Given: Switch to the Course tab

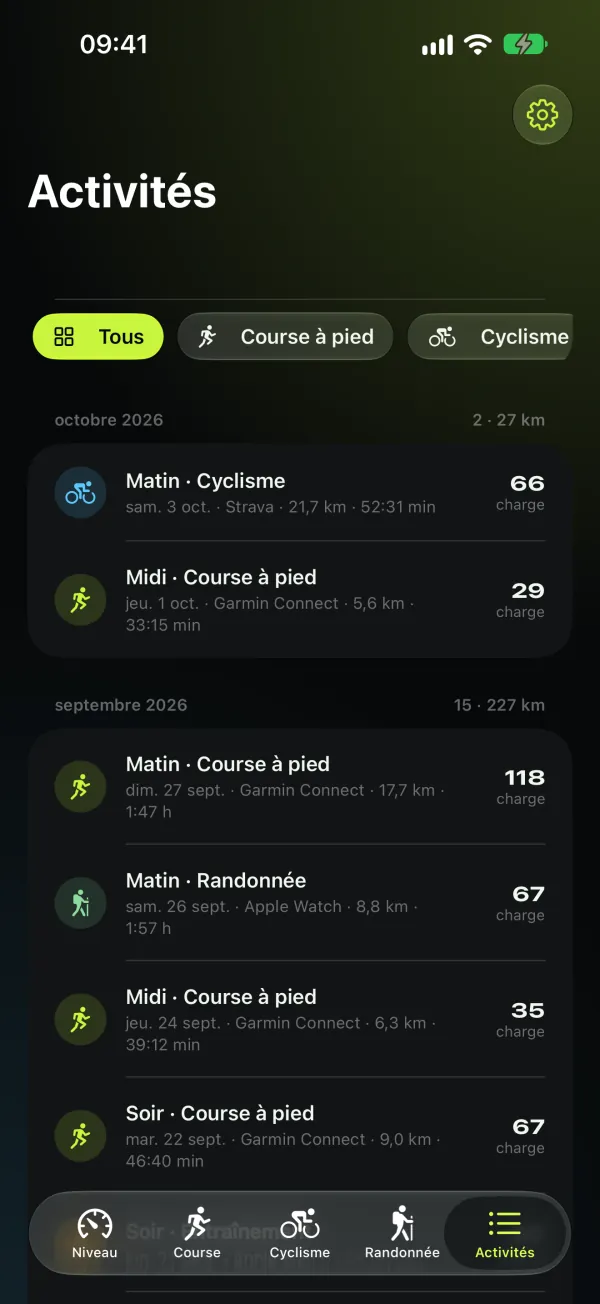Looking at the screenshot, I should [x=197, y=1233].
